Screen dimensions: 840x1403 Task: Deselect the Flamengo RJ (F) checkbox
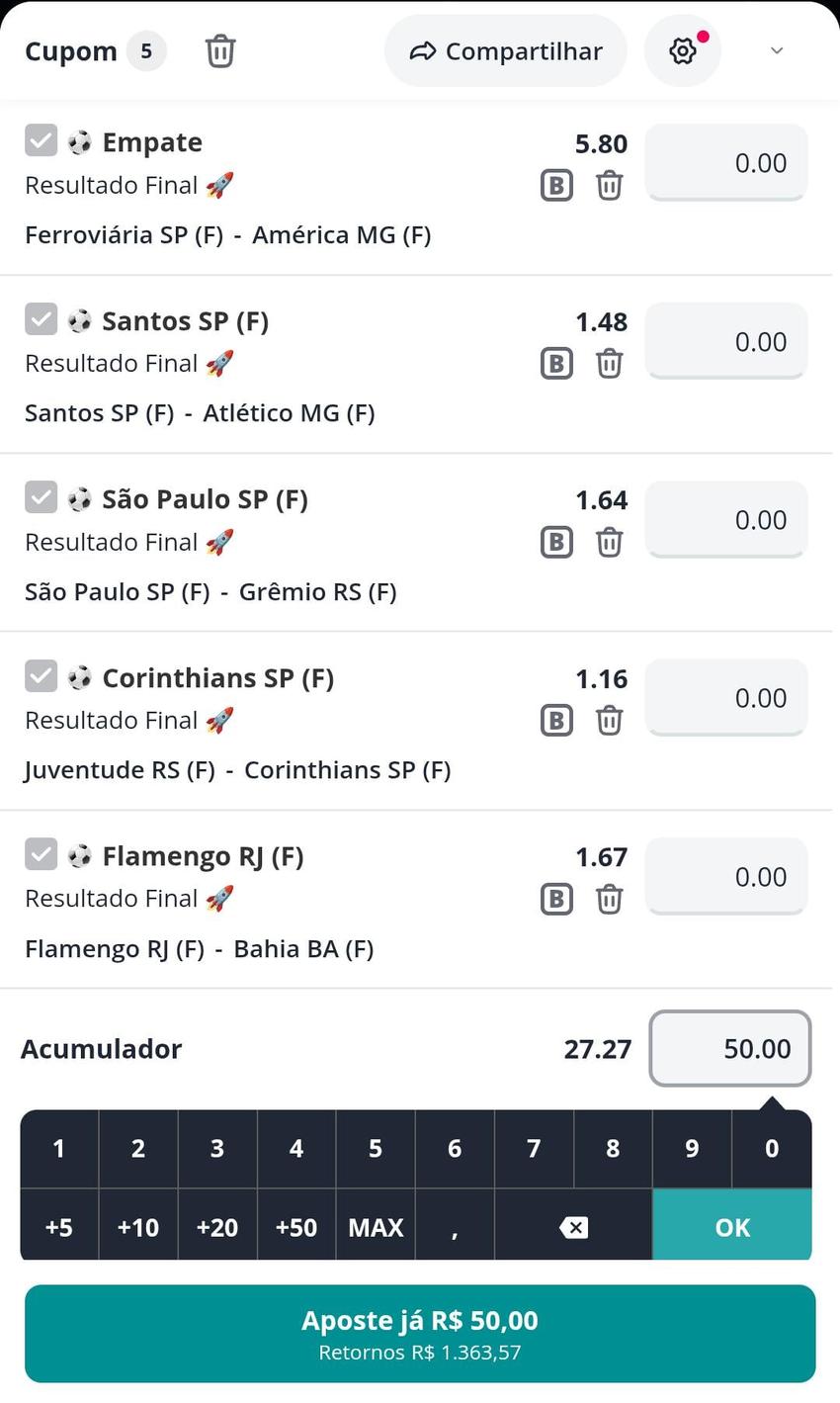tap(41, 854)
